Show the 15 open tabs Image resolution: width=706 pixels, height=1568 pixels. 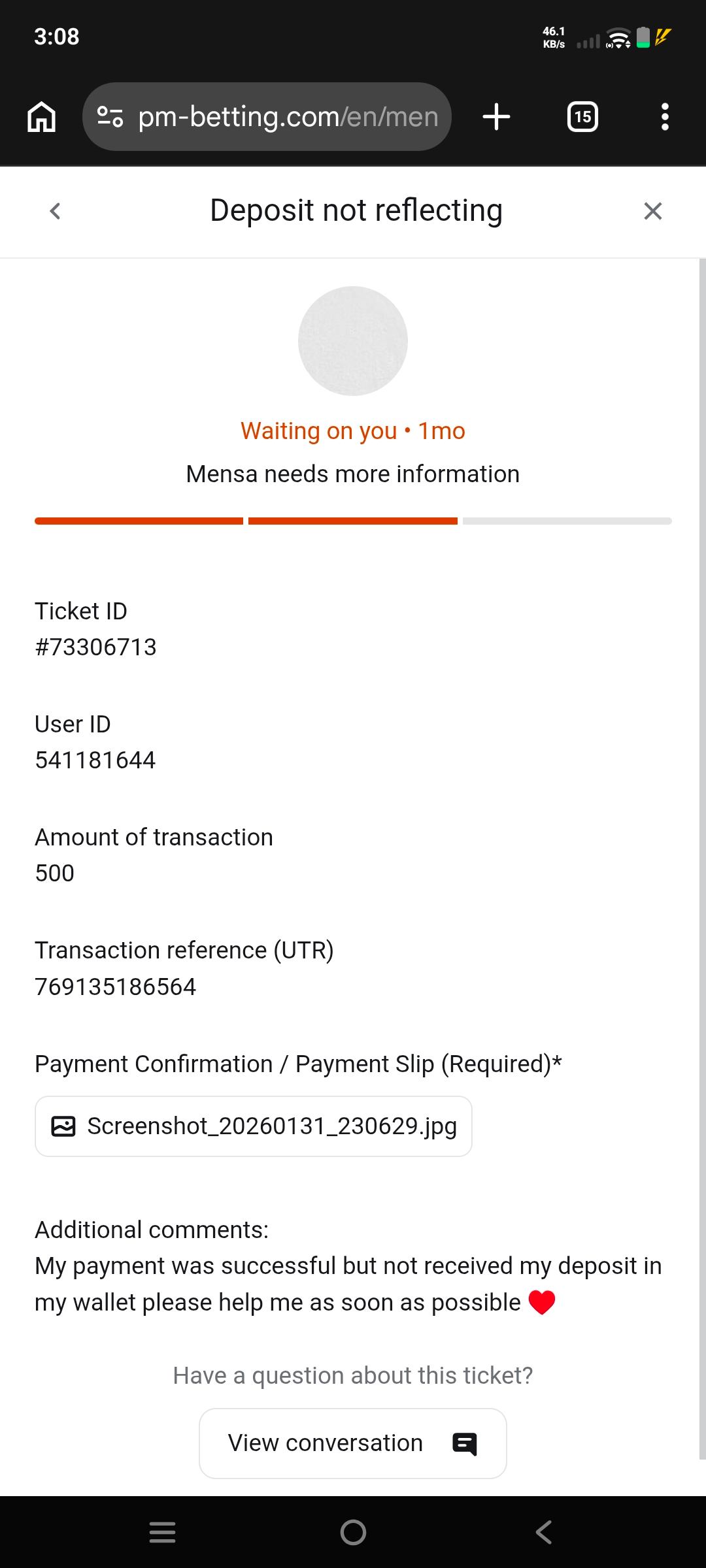pos(582,117)
